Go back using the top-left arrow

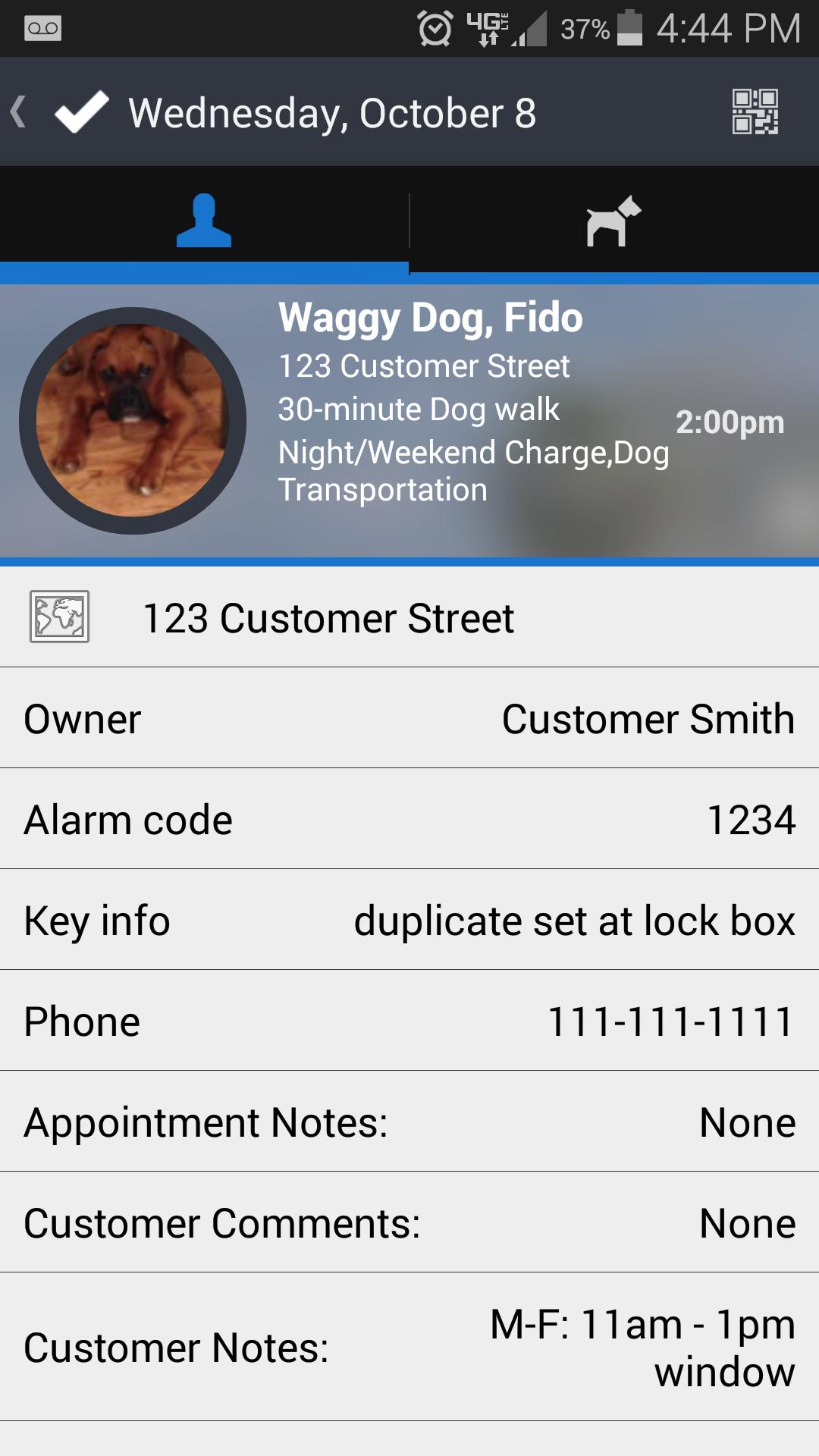tap(20, 112)
